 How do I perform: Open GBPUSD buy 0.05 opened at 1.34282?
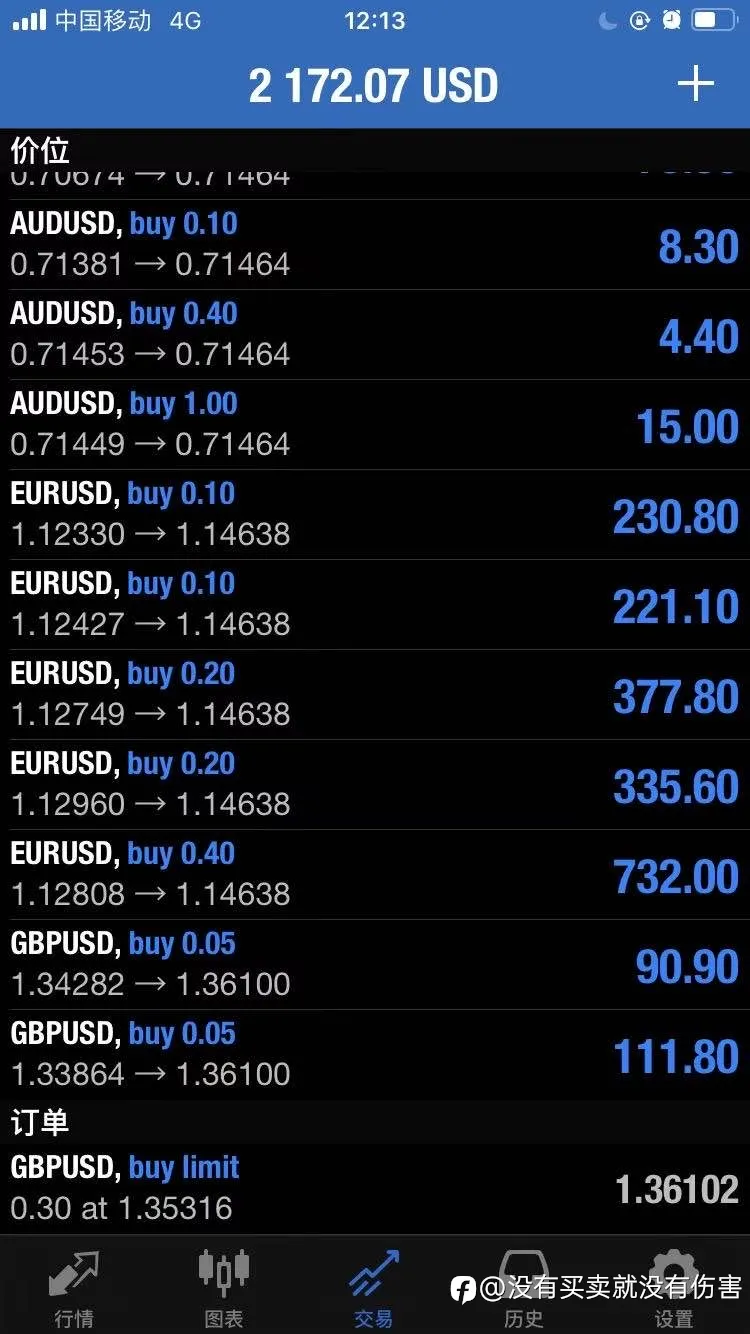click(x=375, y=965)
